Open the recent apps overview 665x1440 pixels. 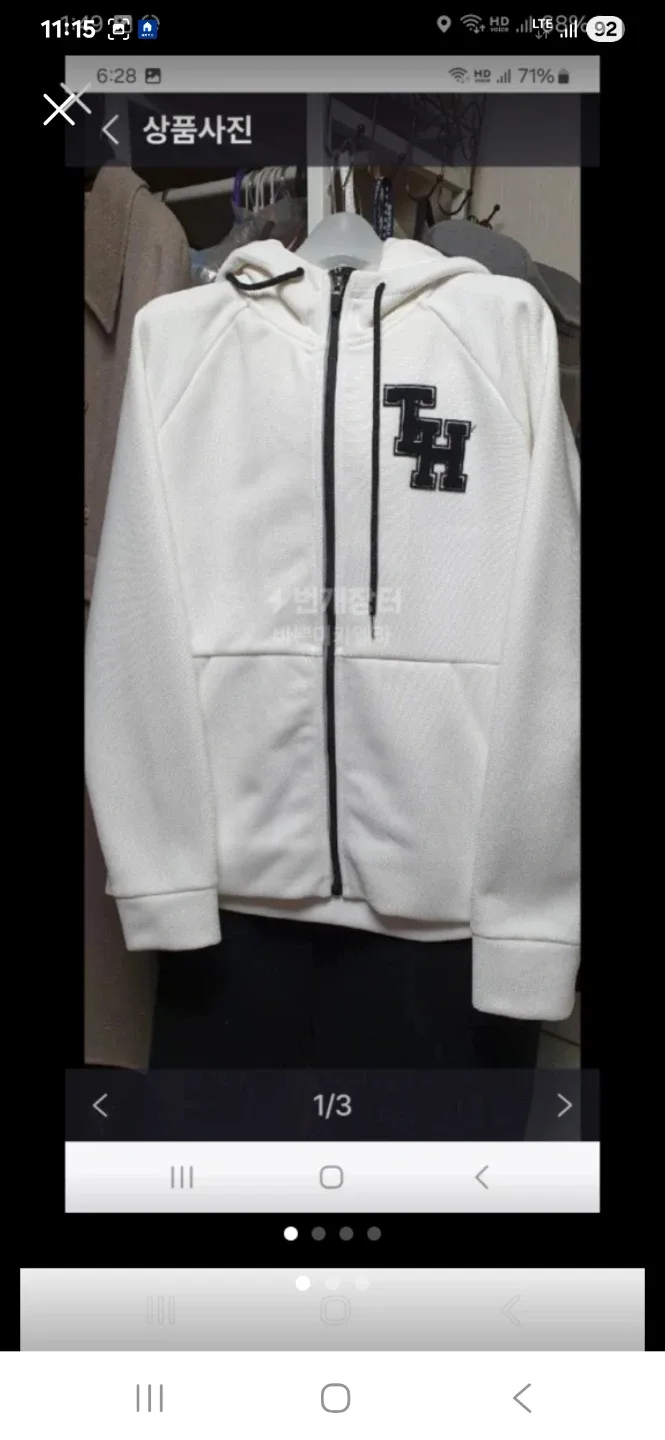click(x=149, y=1398)
